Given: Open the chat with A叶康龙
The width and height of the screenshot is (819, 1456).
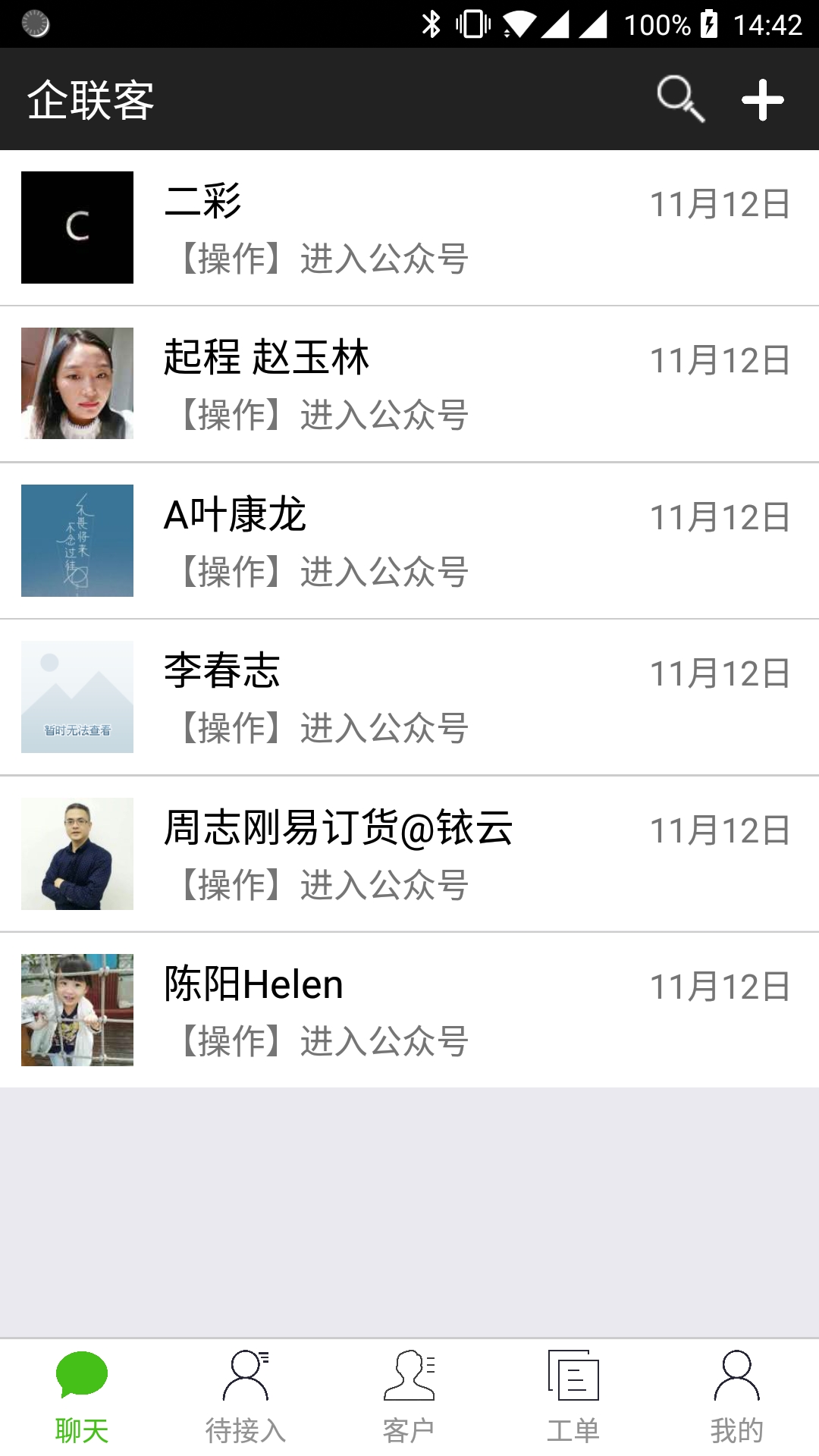Looking at the screenshot, I should point(409,541).
